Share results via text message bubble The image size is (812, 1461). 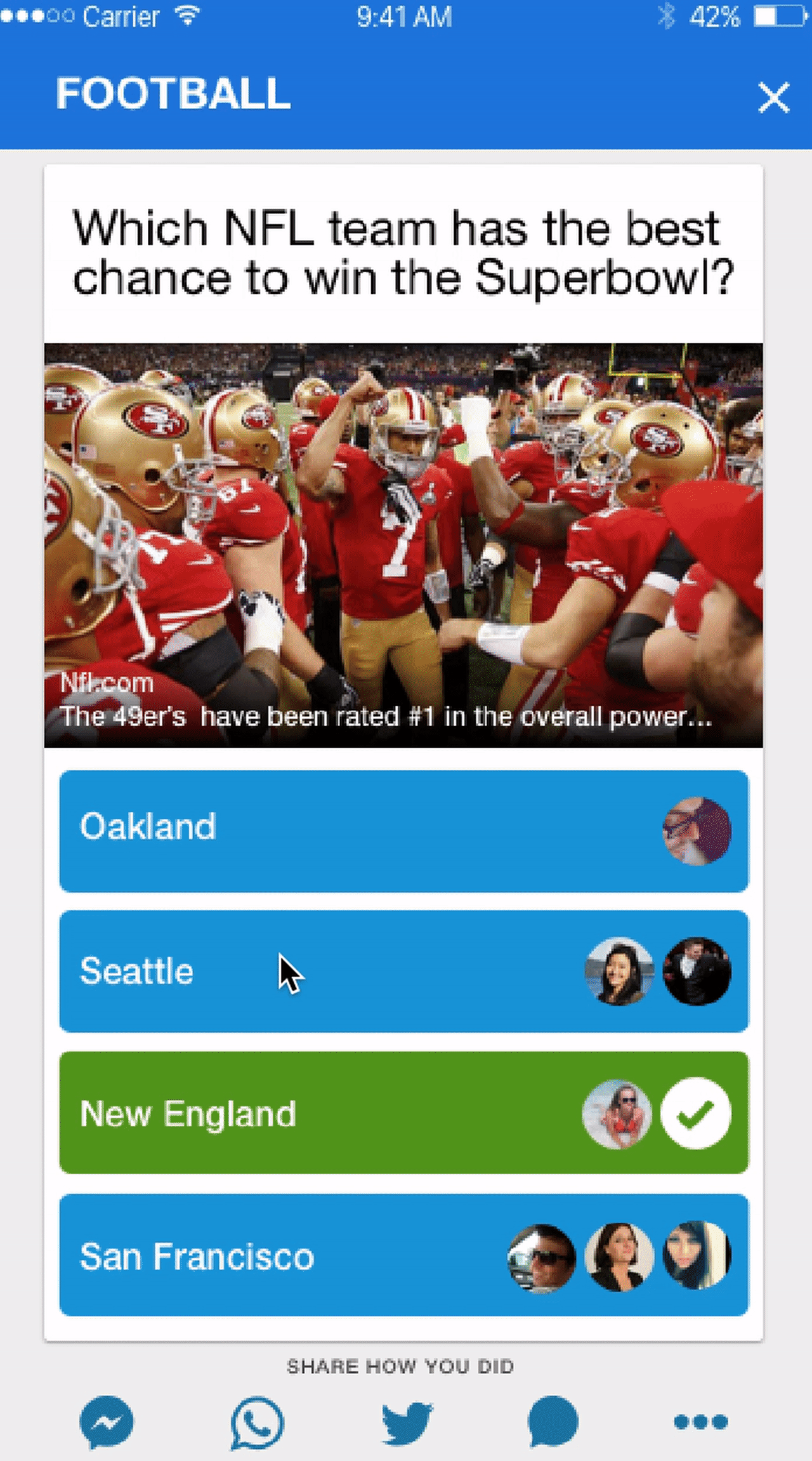click(x=553, y=1421)
